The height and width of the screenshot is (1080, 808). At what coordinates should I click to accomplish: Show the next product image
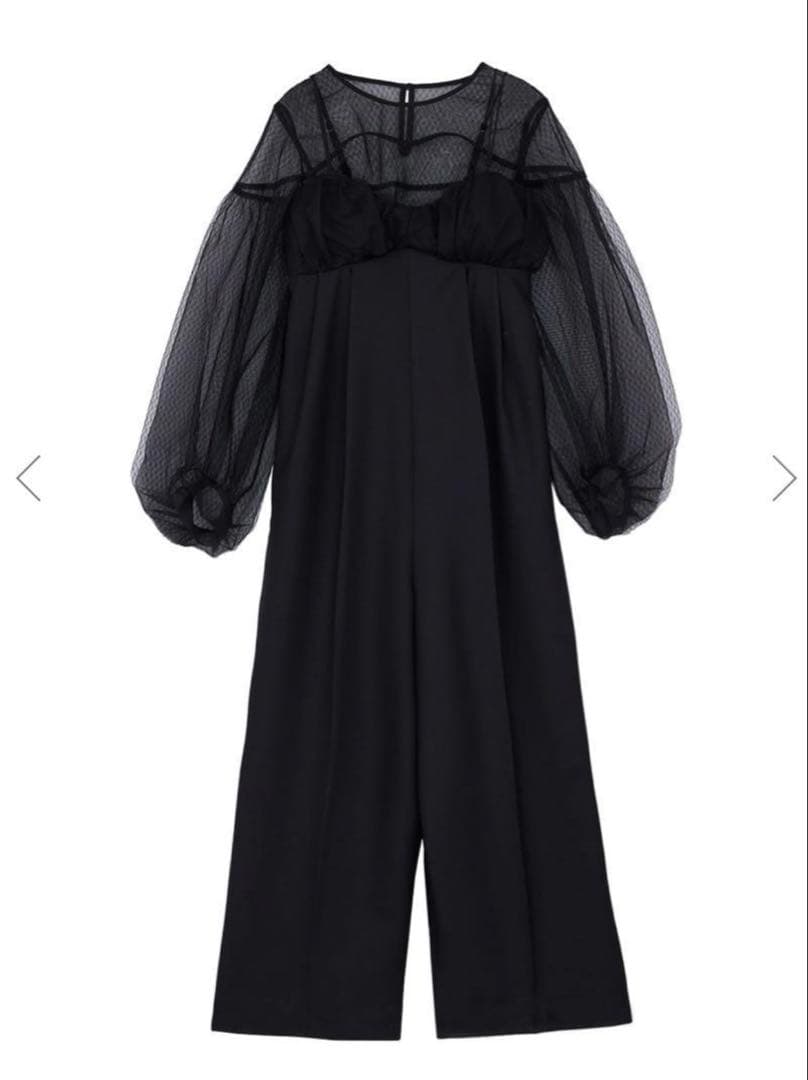783,477
